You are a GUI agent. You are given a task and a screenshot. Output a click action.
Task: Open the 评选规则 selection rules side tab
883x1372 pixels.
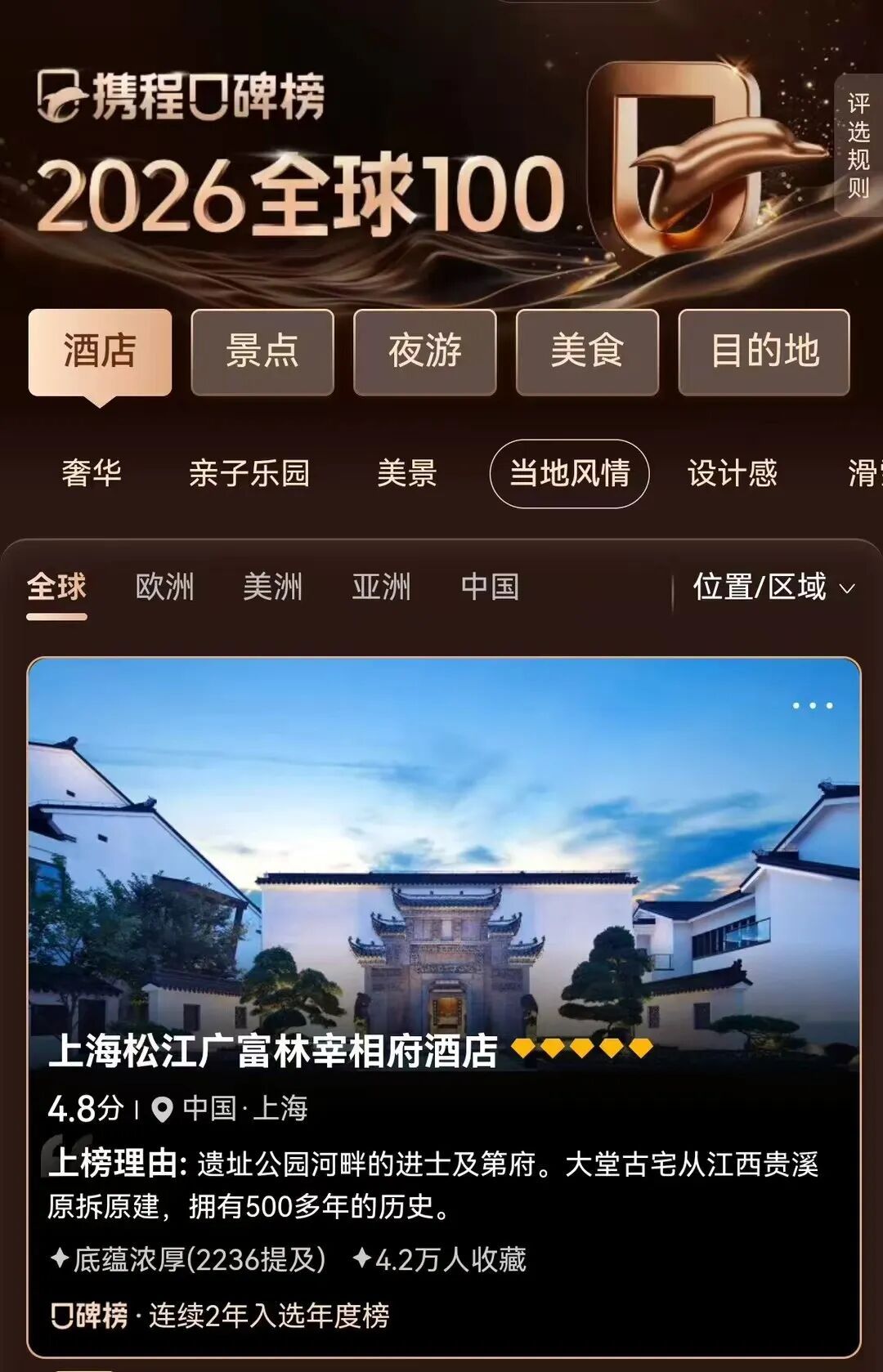coord(858,145)
